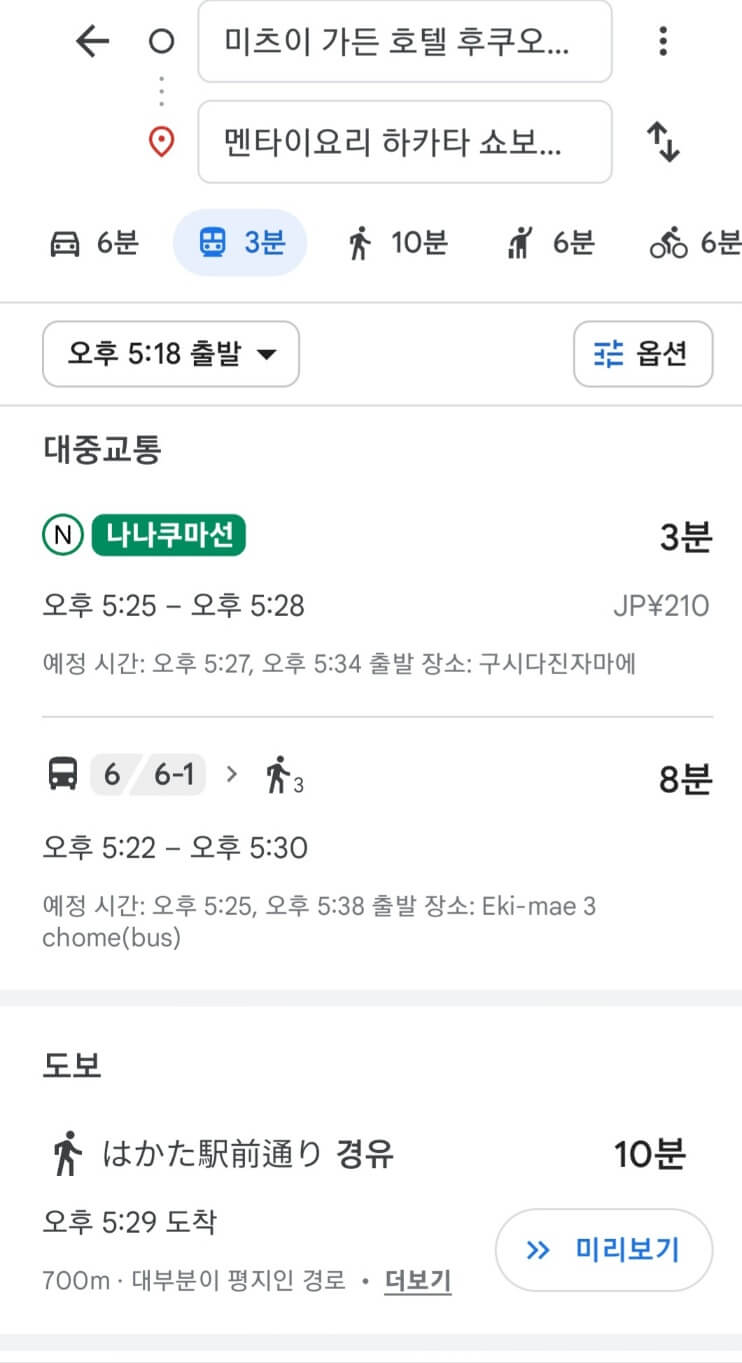Screen dimensions: 742x1363
Task: Swap the origin and destination points
Action: click(664, 143)
